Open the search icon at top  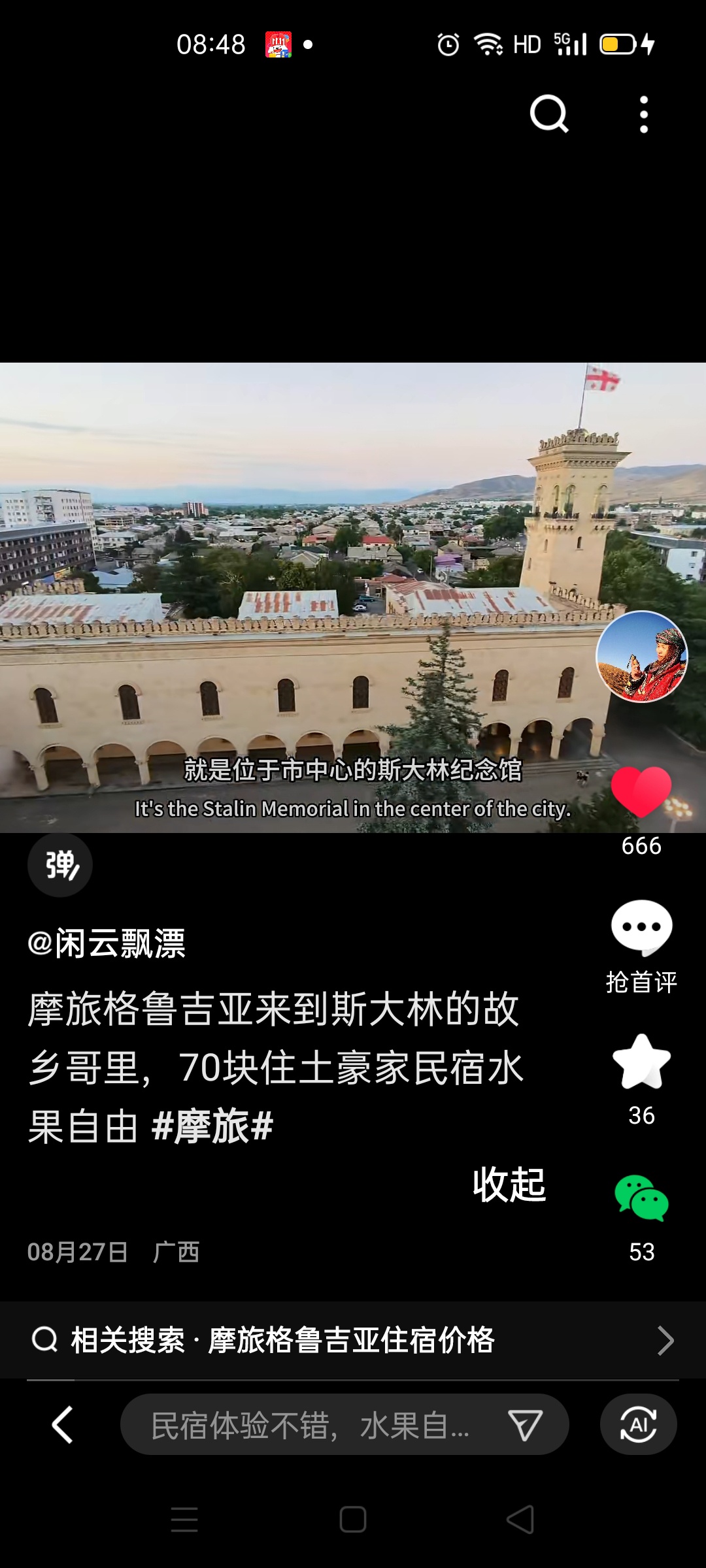coord(549,114)
